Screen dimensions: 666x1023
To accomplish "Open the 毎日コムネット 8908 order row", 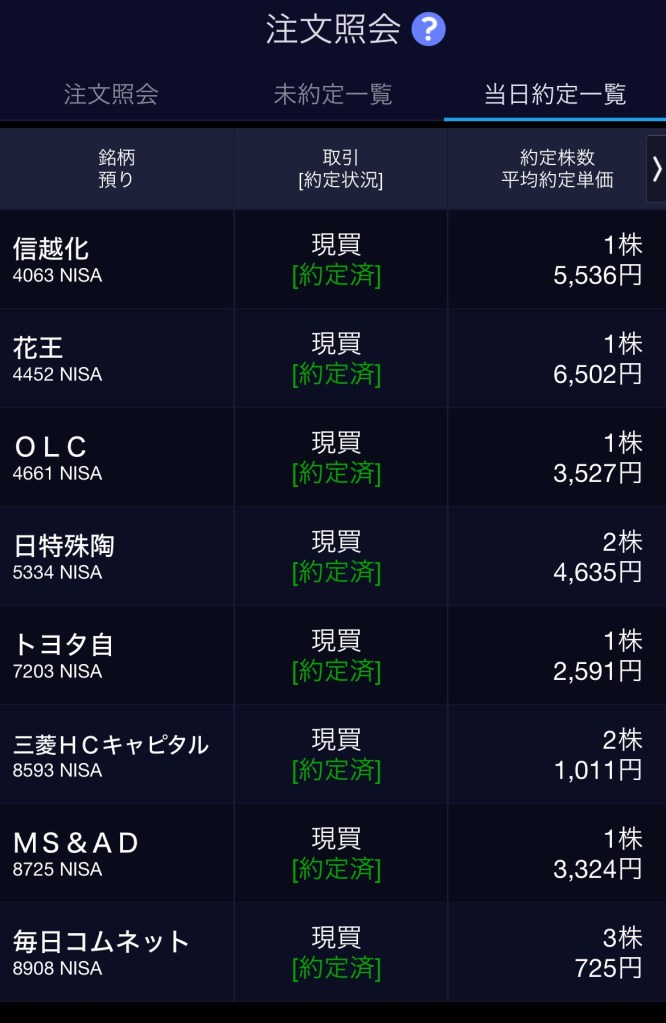I will tap(333, 952).
